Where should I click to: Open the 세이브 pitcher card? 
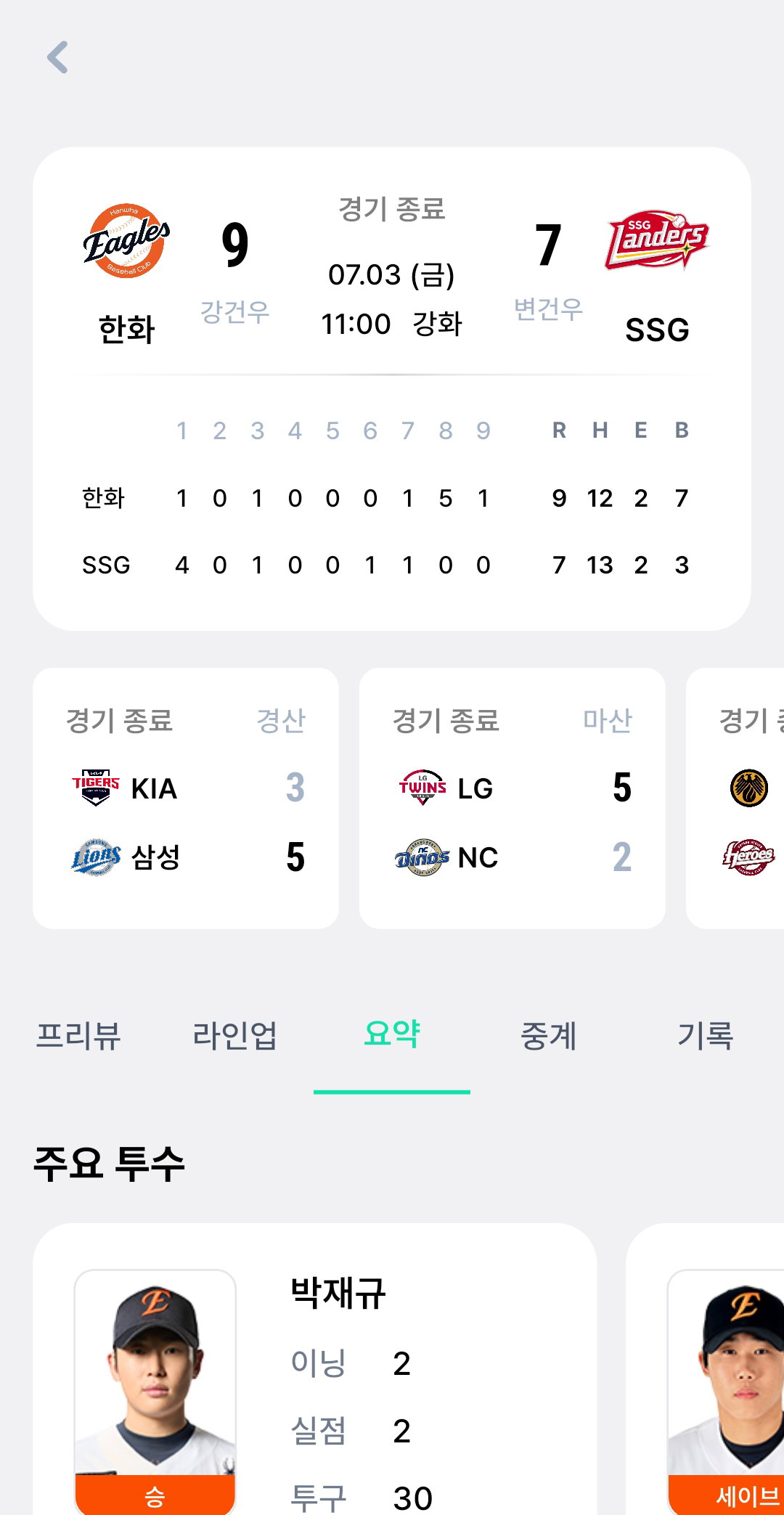[705, 1369]
